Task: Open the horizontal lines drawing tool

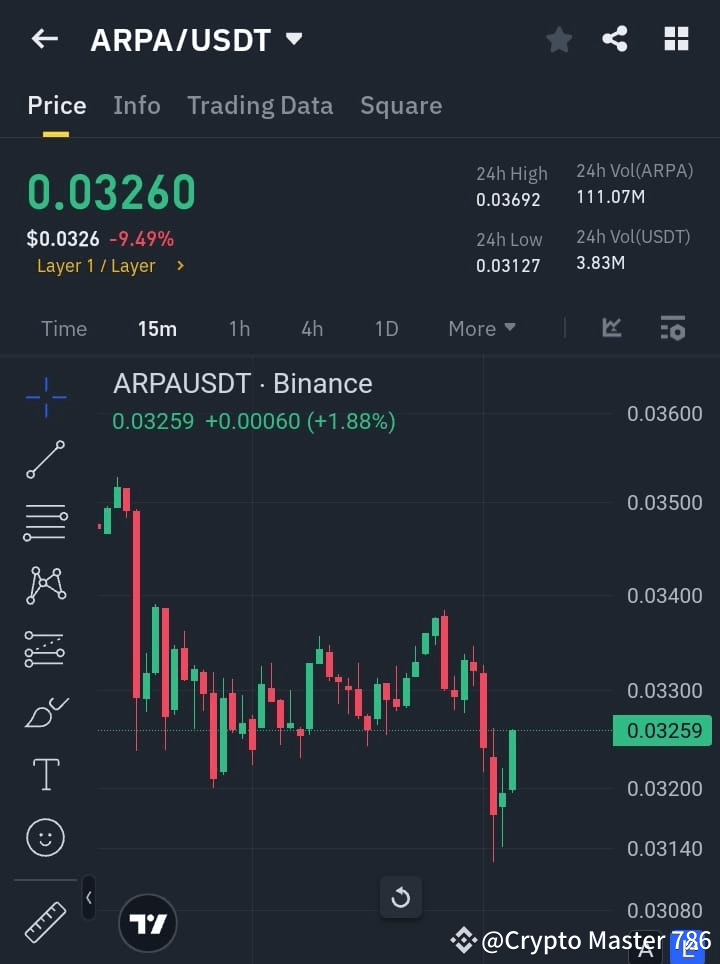Action: pyautogui.click(x=45, y=523)
